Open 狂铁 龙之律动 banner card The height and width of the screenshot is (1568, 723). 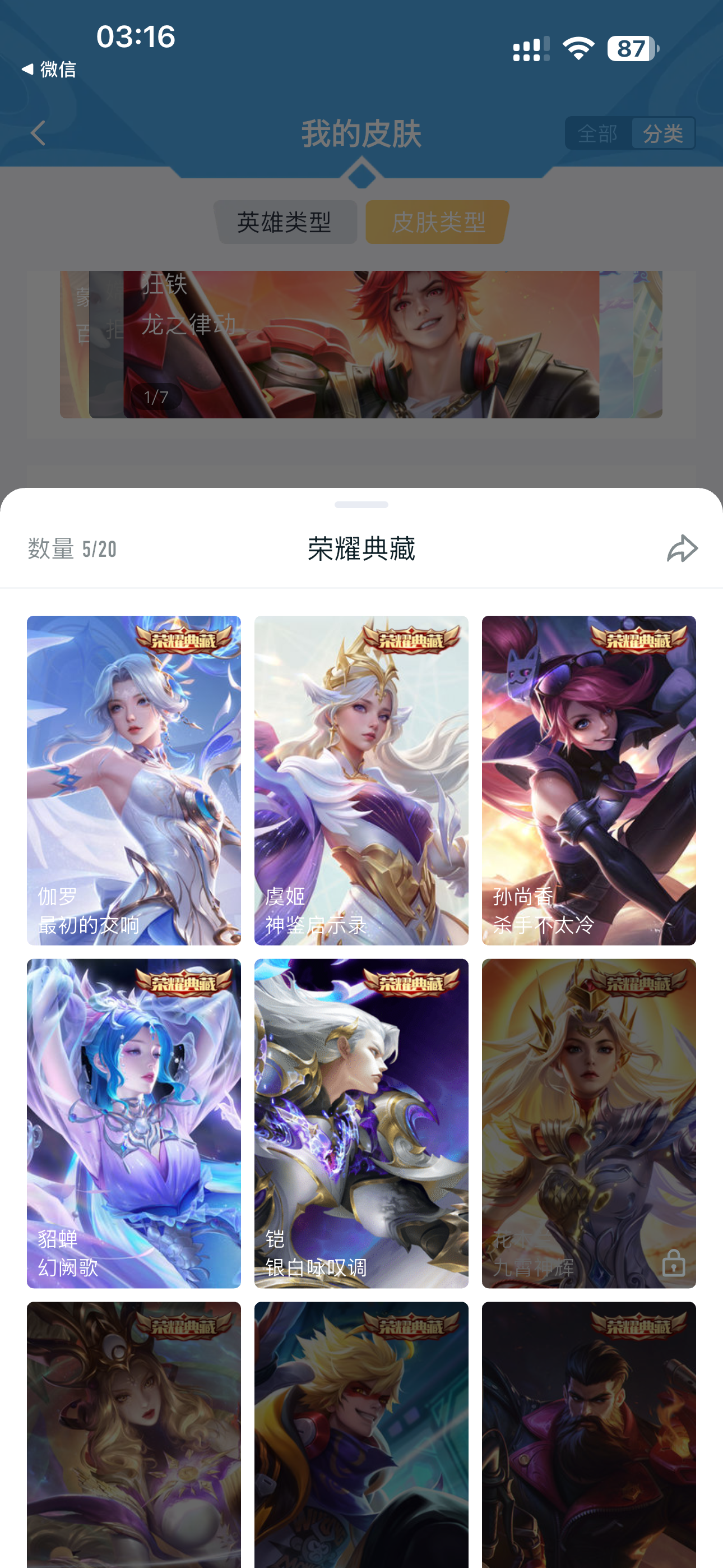[361, 344]
